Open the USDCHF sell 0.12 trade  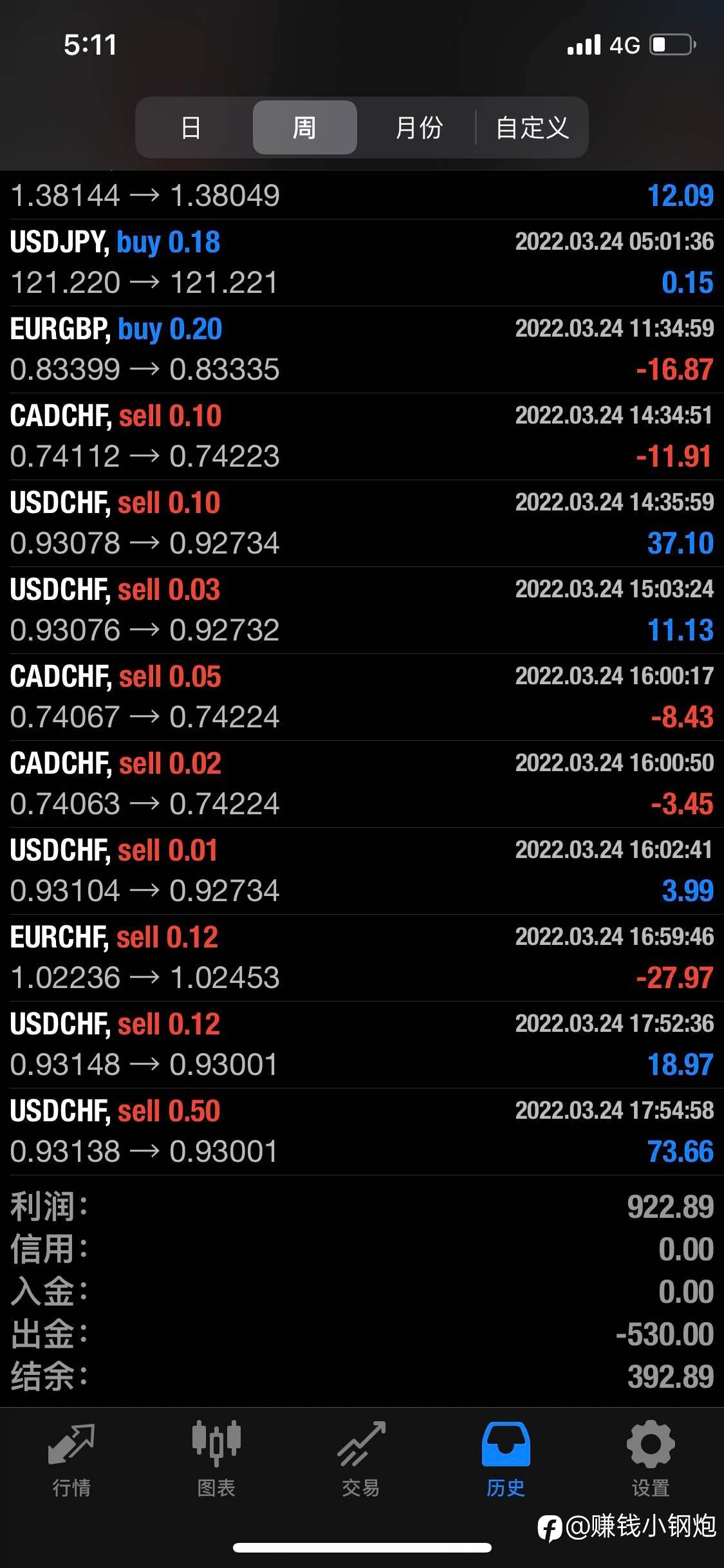[362, 1045]
